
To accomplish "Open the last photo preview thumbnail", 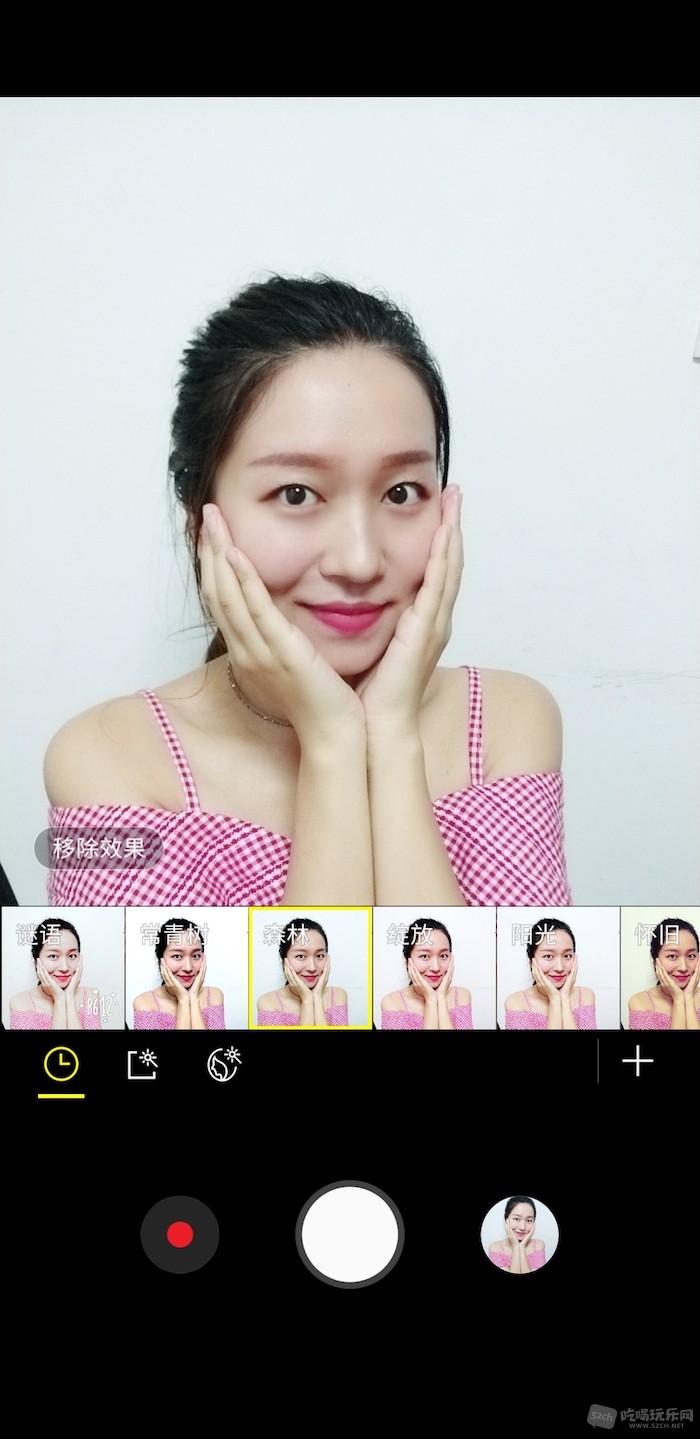I will point(519,1234).
